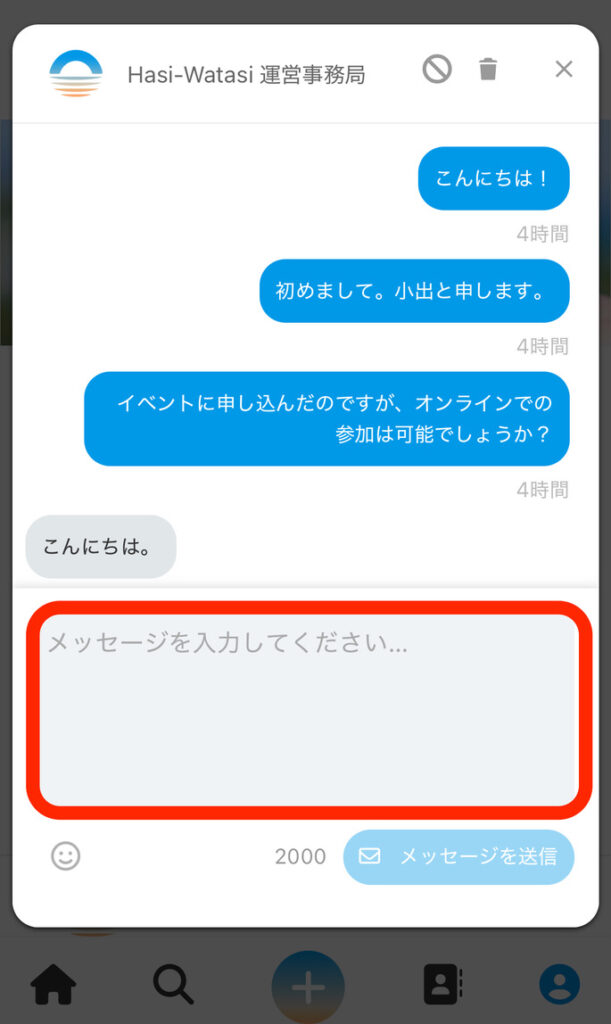
Task: Tap the メッセージを送信 button
Action: pos(459,857)
